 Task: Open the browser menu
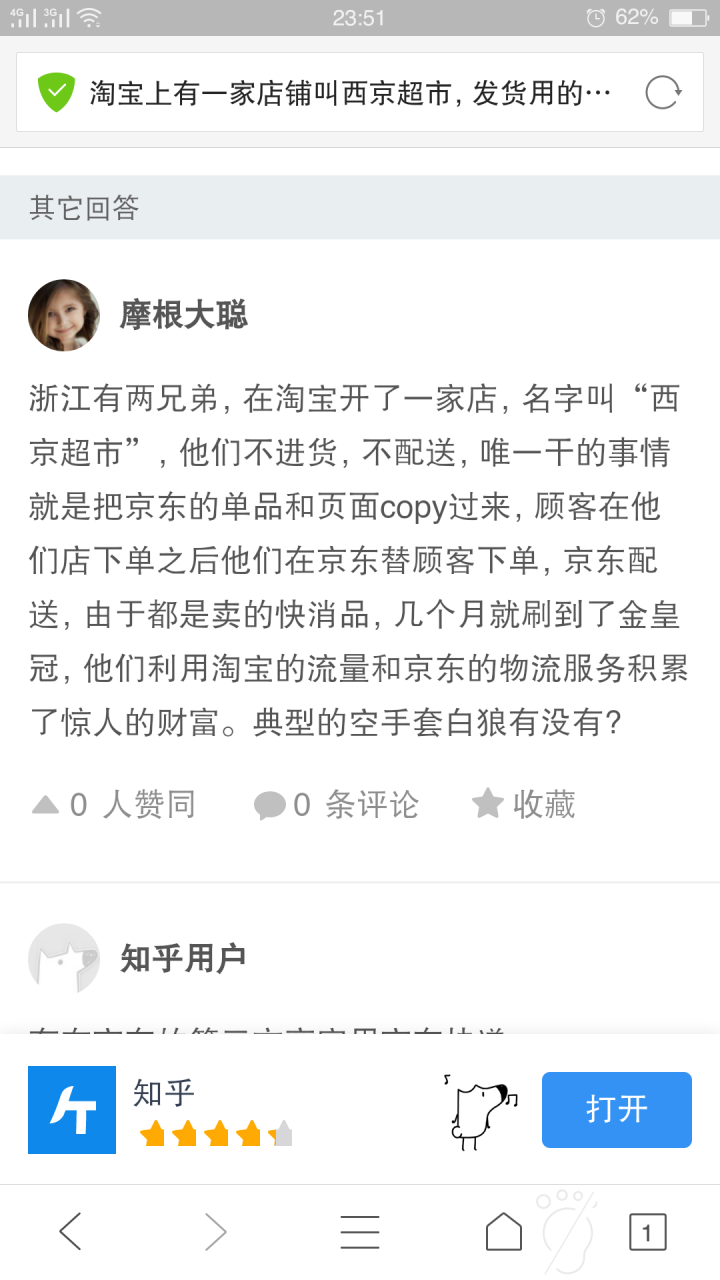click(360, 1231)
